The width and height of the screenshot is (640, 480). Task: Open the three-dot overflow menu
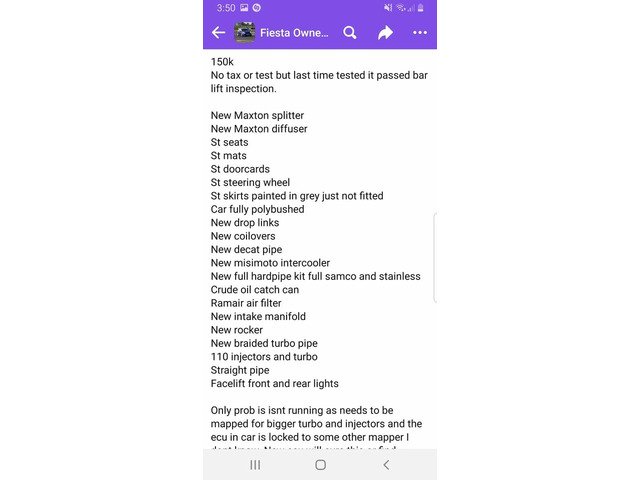click(420, 33)
